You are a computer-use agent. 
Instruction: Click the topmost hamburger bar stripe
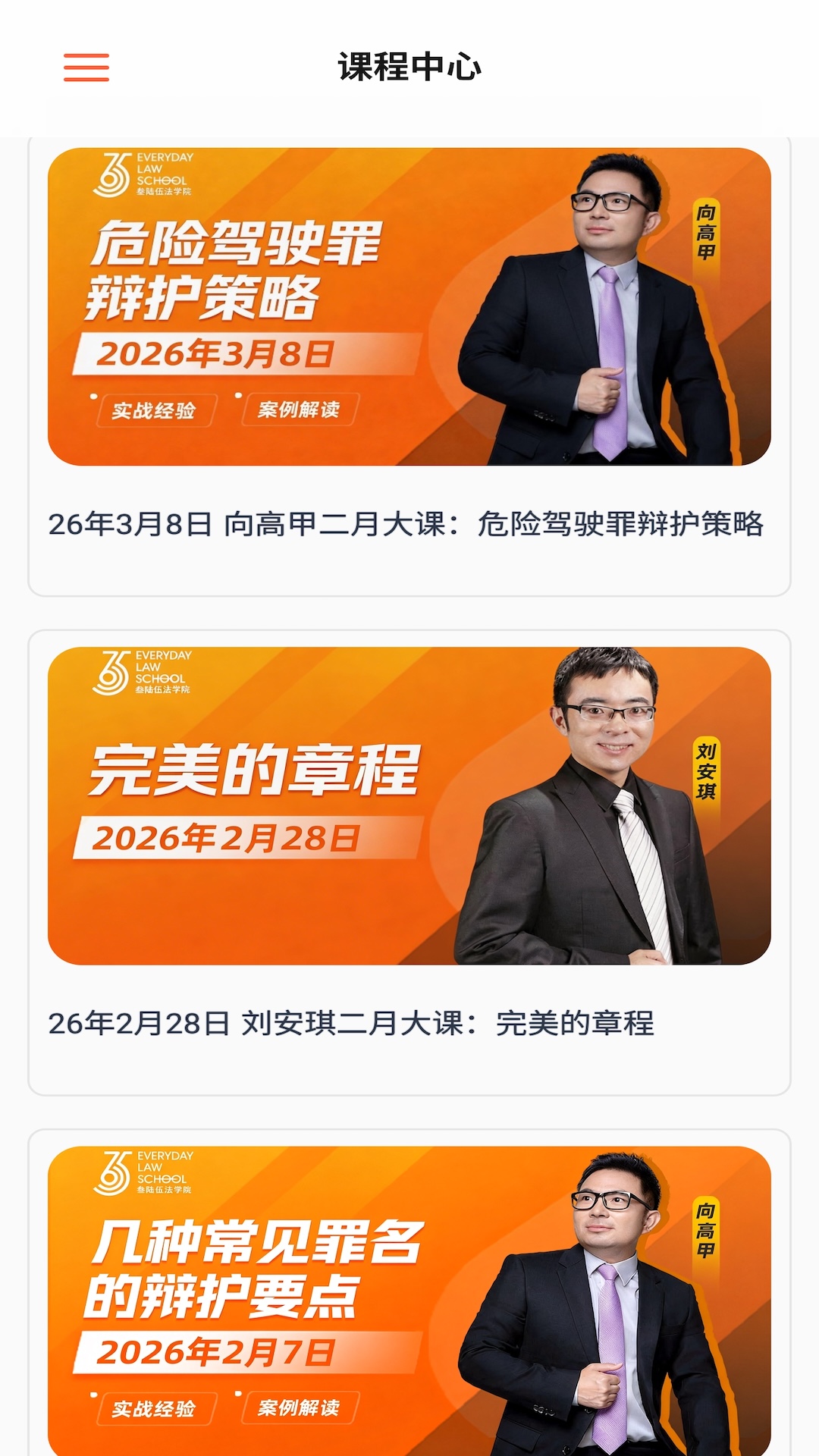86,55
